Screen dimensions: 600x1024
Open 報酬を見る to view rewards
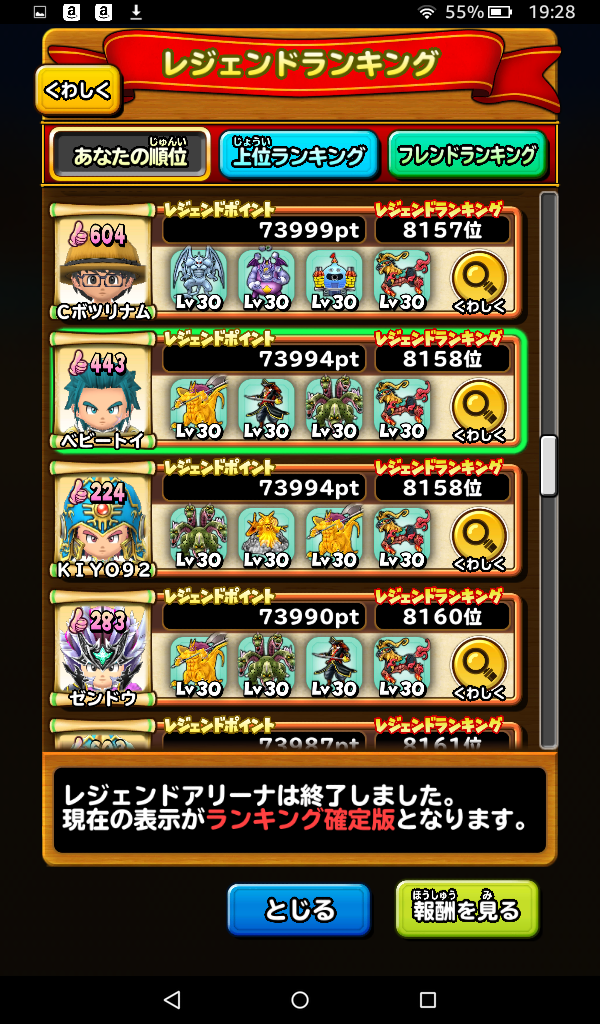(466, 909)
